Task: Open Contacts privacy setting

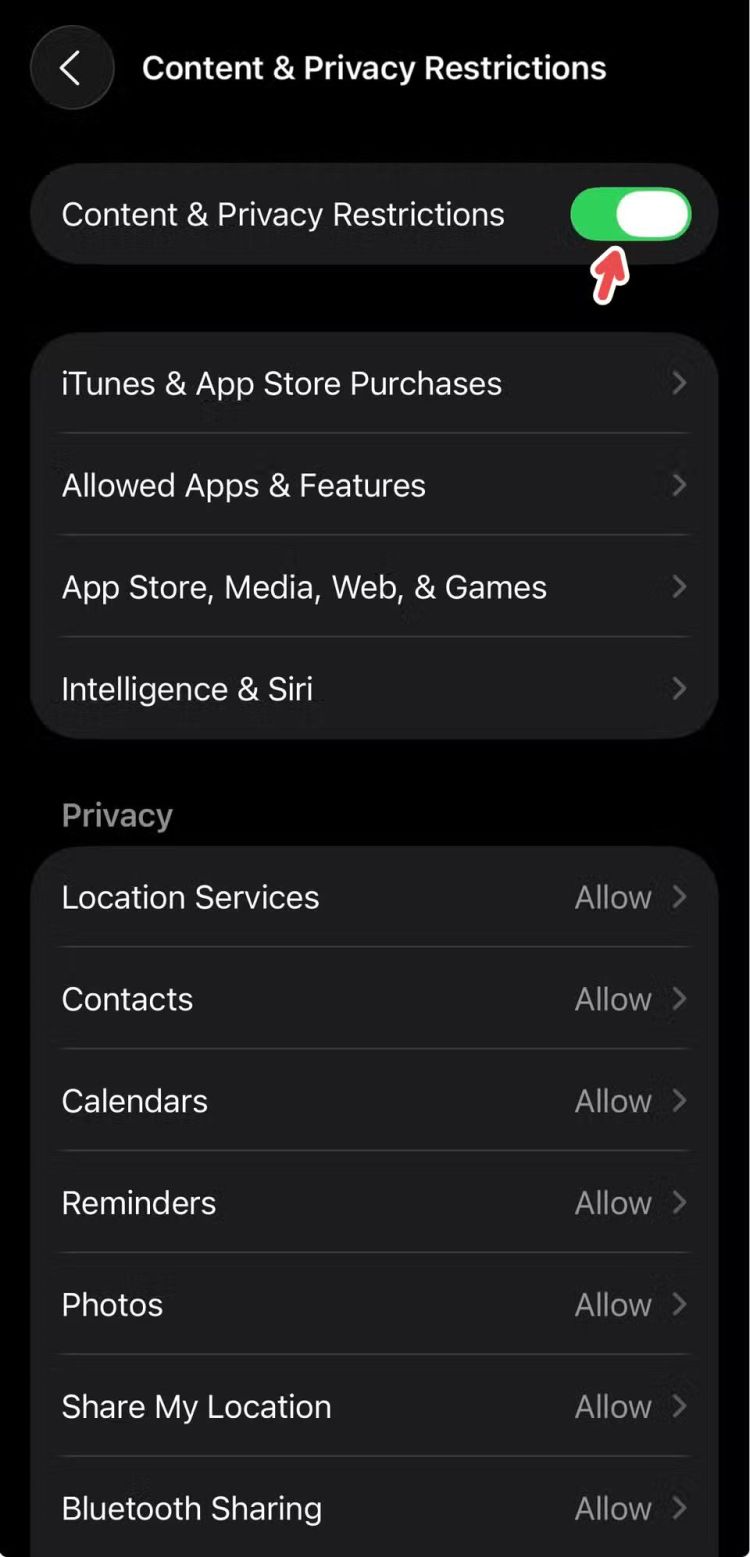Action: coord(374,1000)
